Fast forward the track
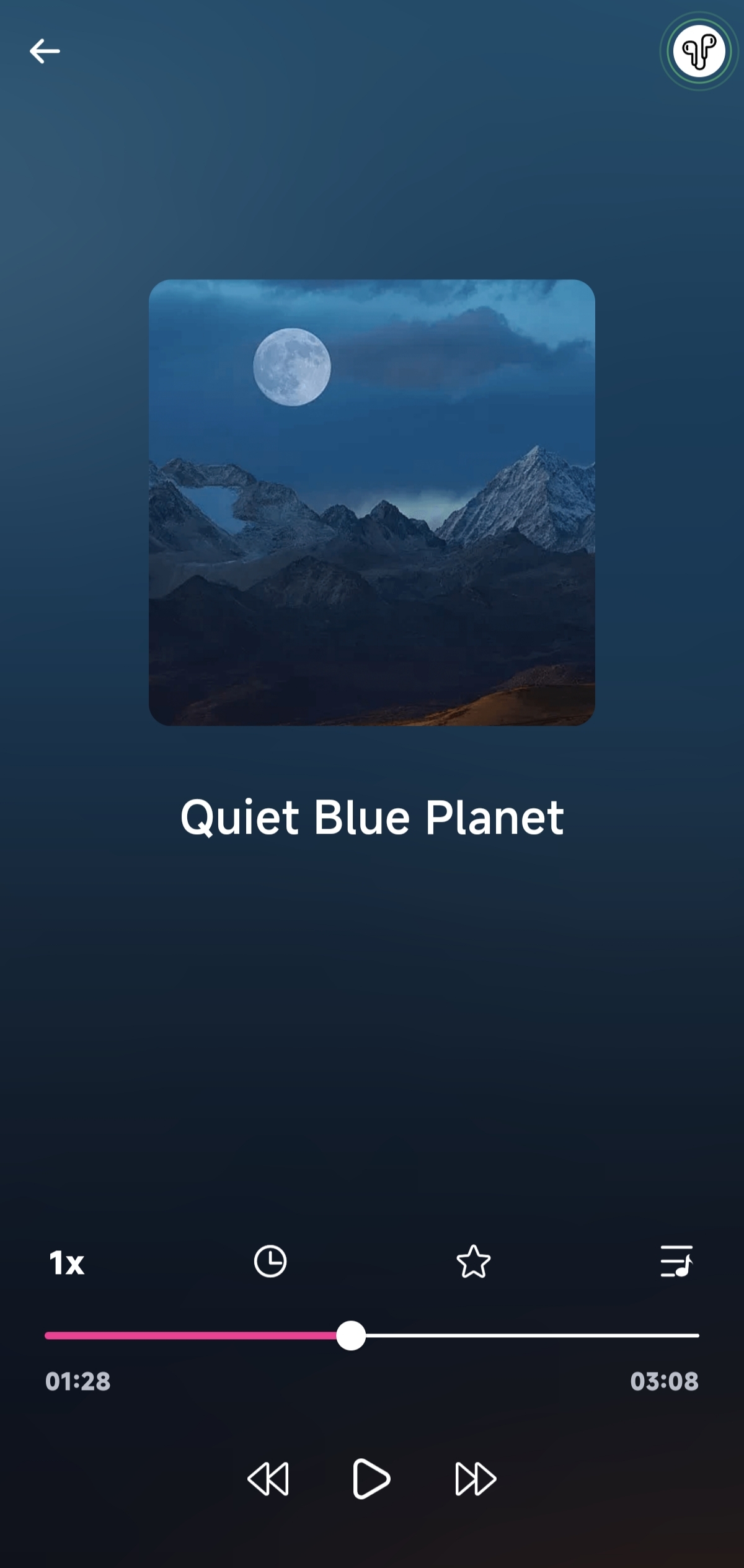Screen dimensions: 744x1568 point(476,1479)
